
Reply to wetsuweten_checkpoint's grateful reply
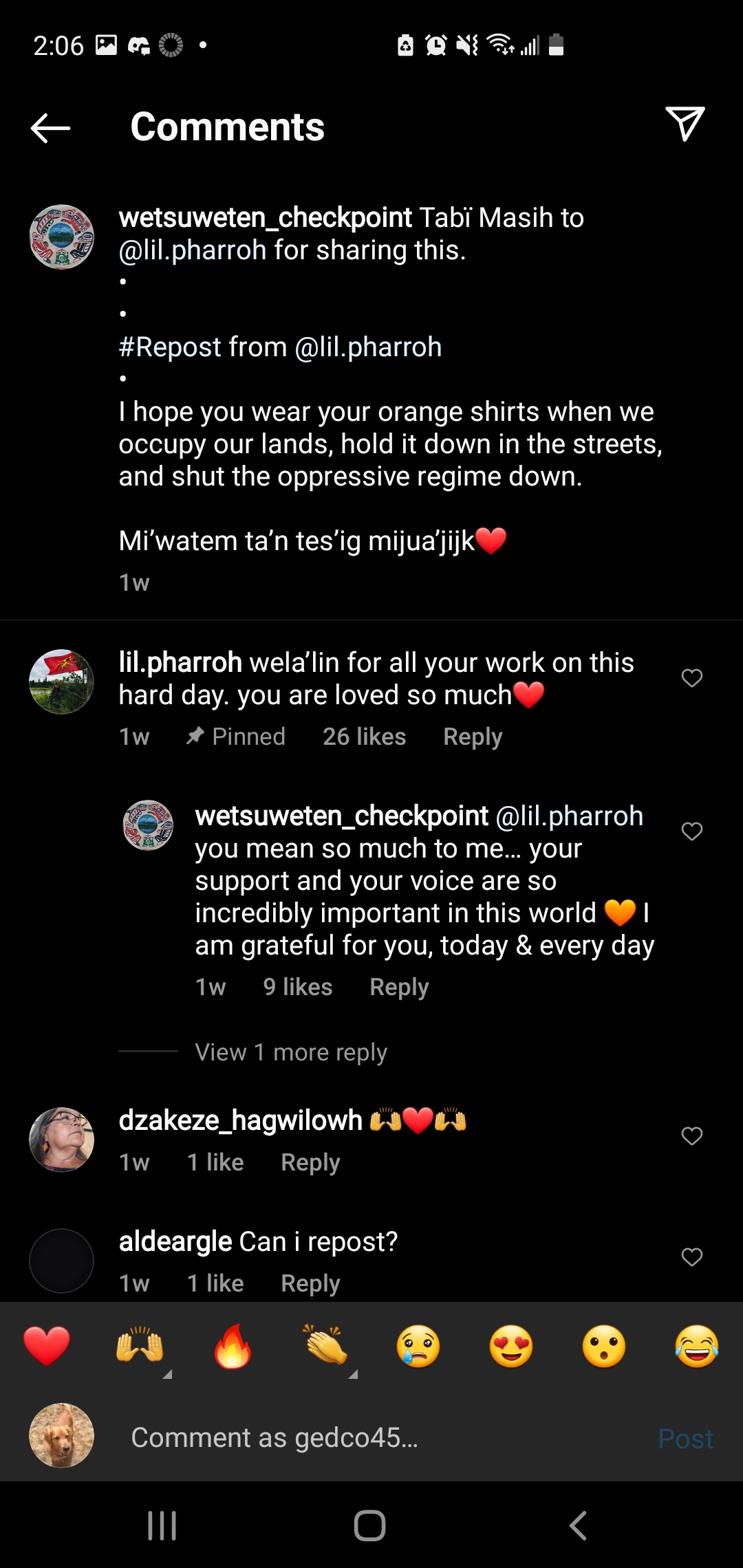(399, 987)
